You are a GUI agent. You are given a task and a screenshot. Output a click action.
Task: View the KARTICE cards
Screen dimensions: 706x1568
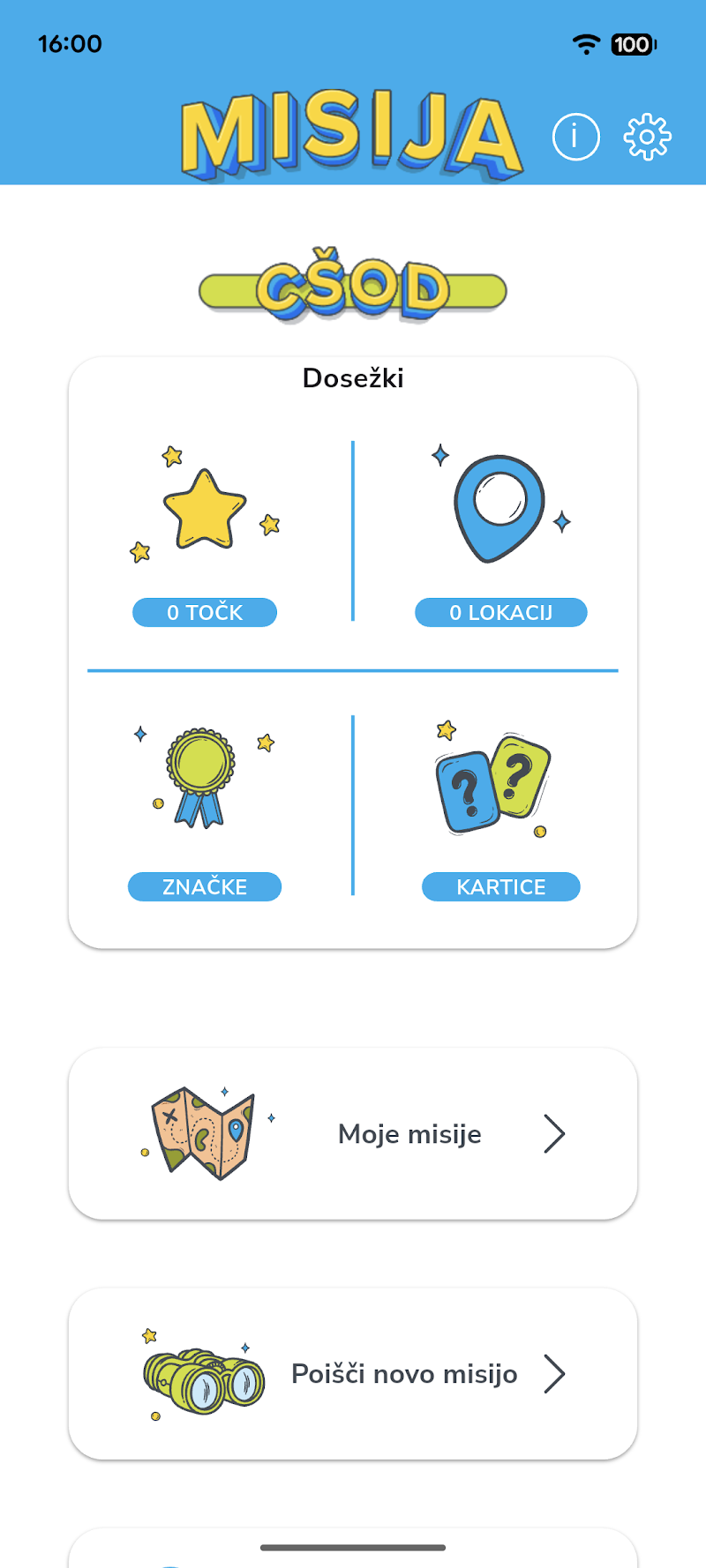click(500, 886)
